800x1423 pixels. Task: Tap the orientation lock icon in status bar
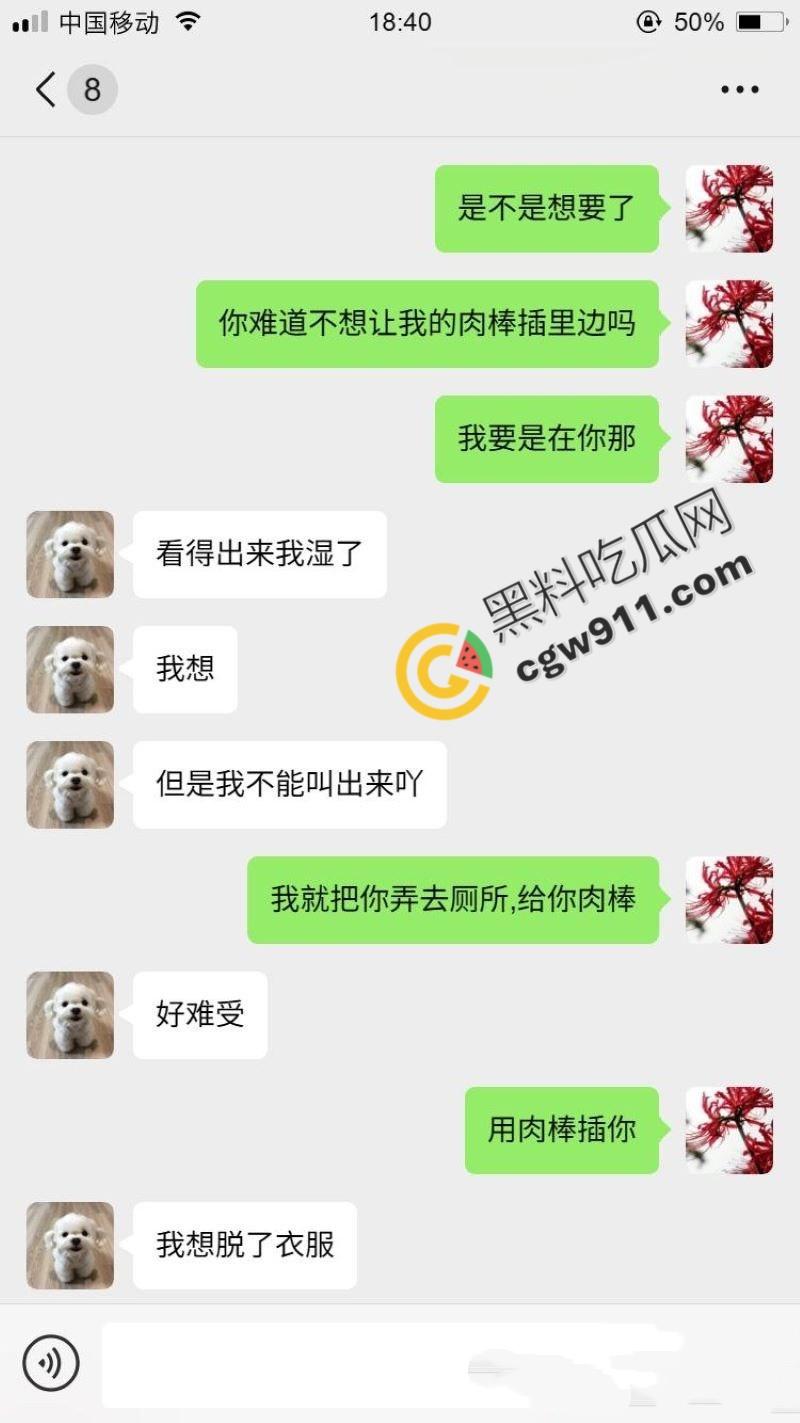(650, 21)
